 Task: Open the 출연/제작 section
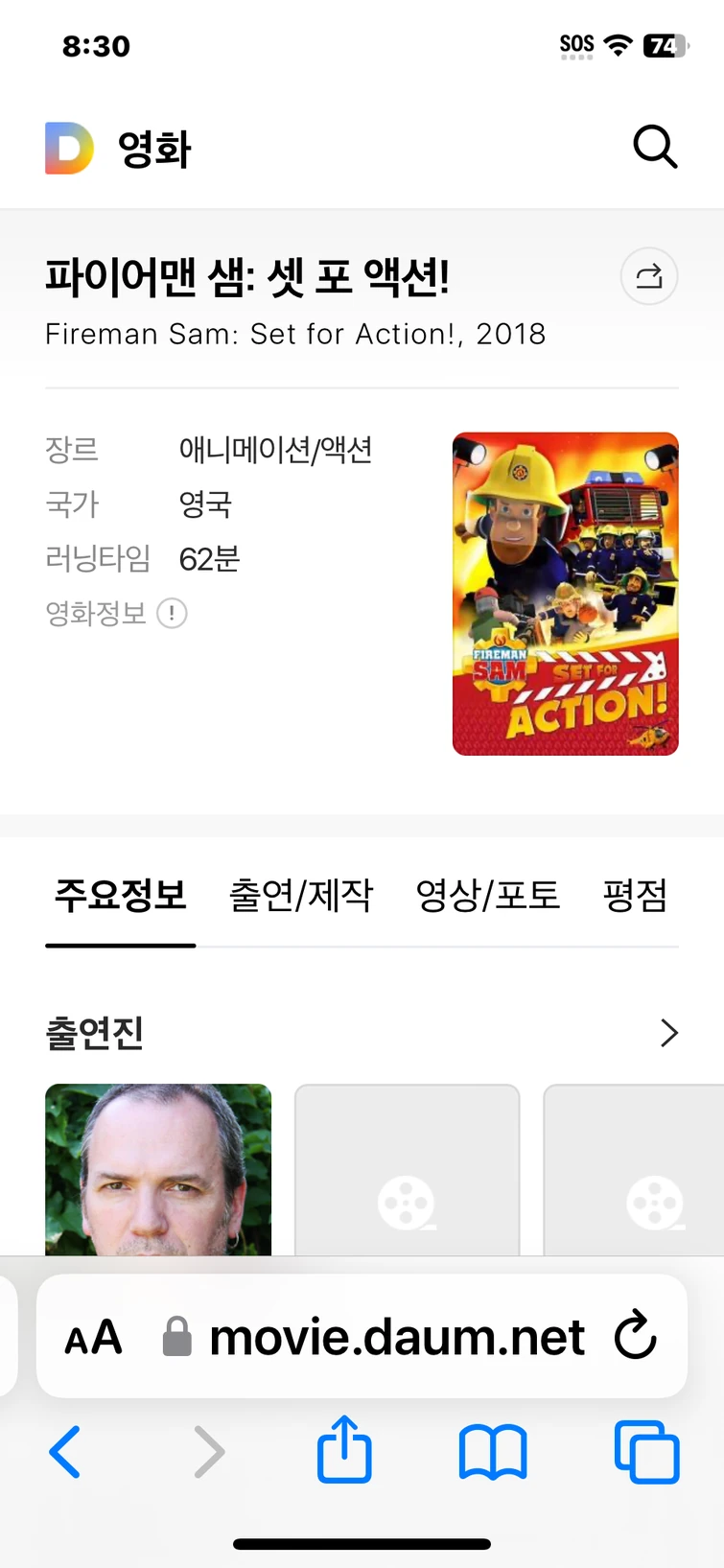point(300,894)
